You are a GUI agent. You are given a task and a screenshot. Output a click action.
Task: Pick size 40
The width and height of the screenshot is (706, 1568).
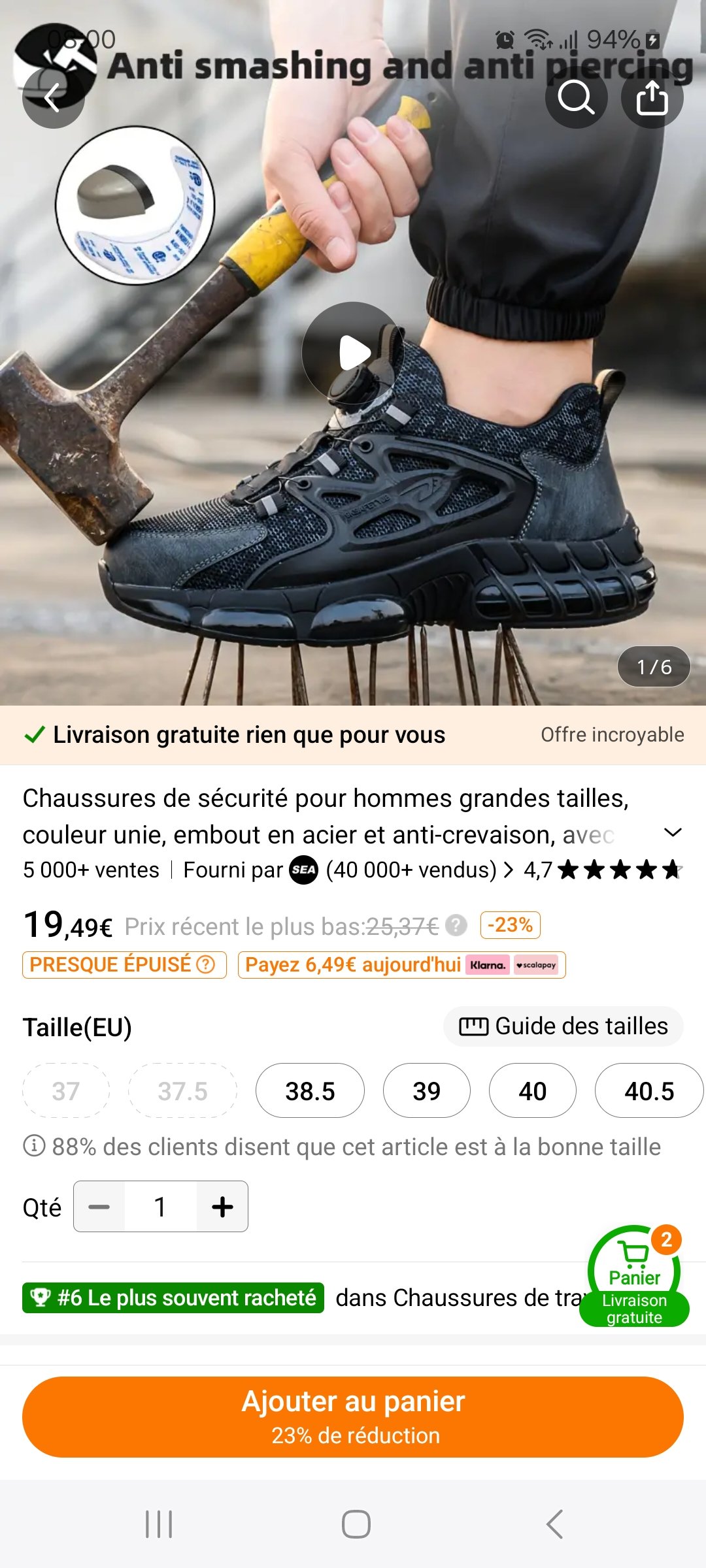(532, 1090)
